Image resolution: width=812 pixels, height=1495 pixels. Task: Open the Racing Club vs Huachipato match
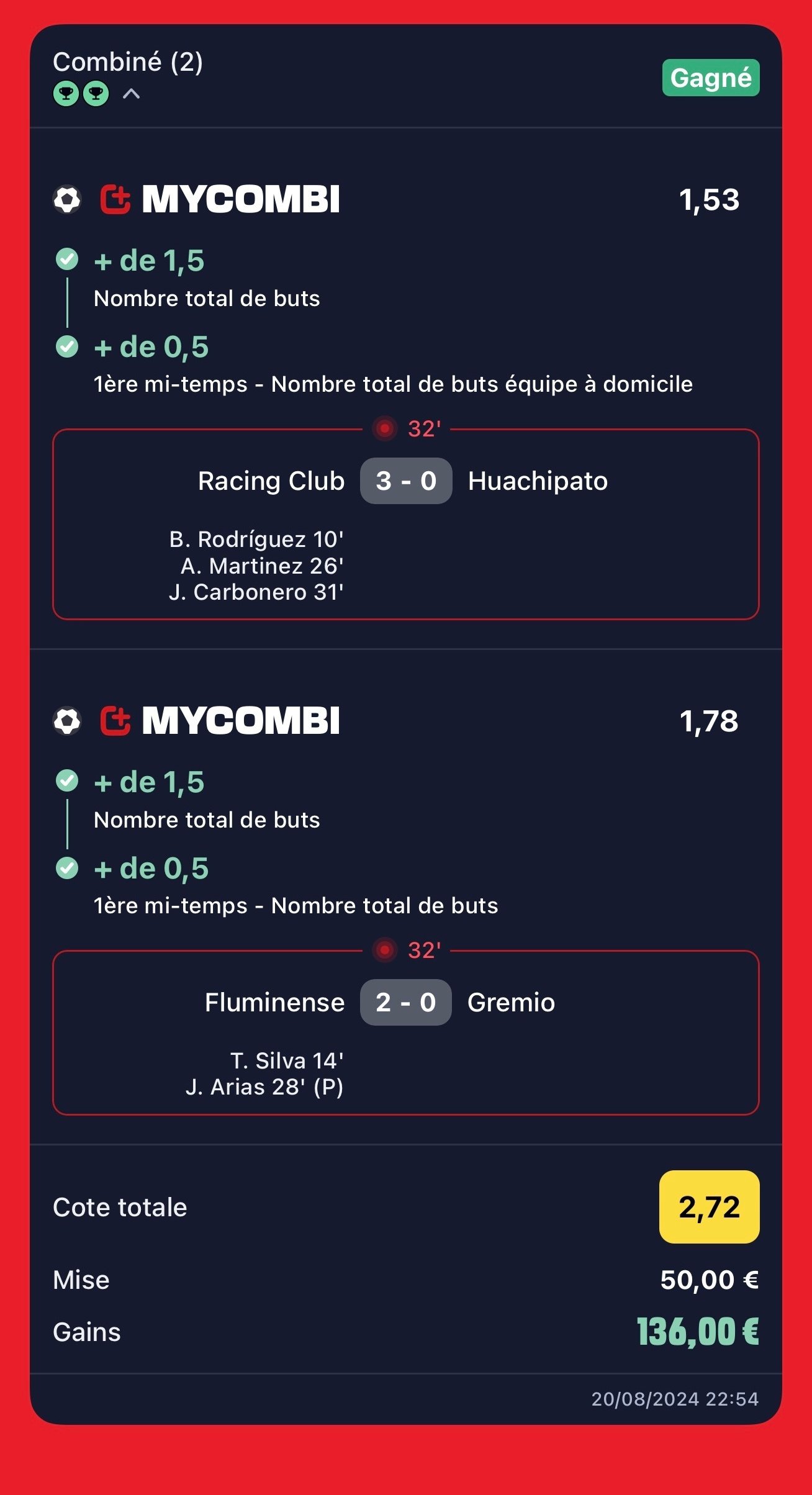click(406, 523)
